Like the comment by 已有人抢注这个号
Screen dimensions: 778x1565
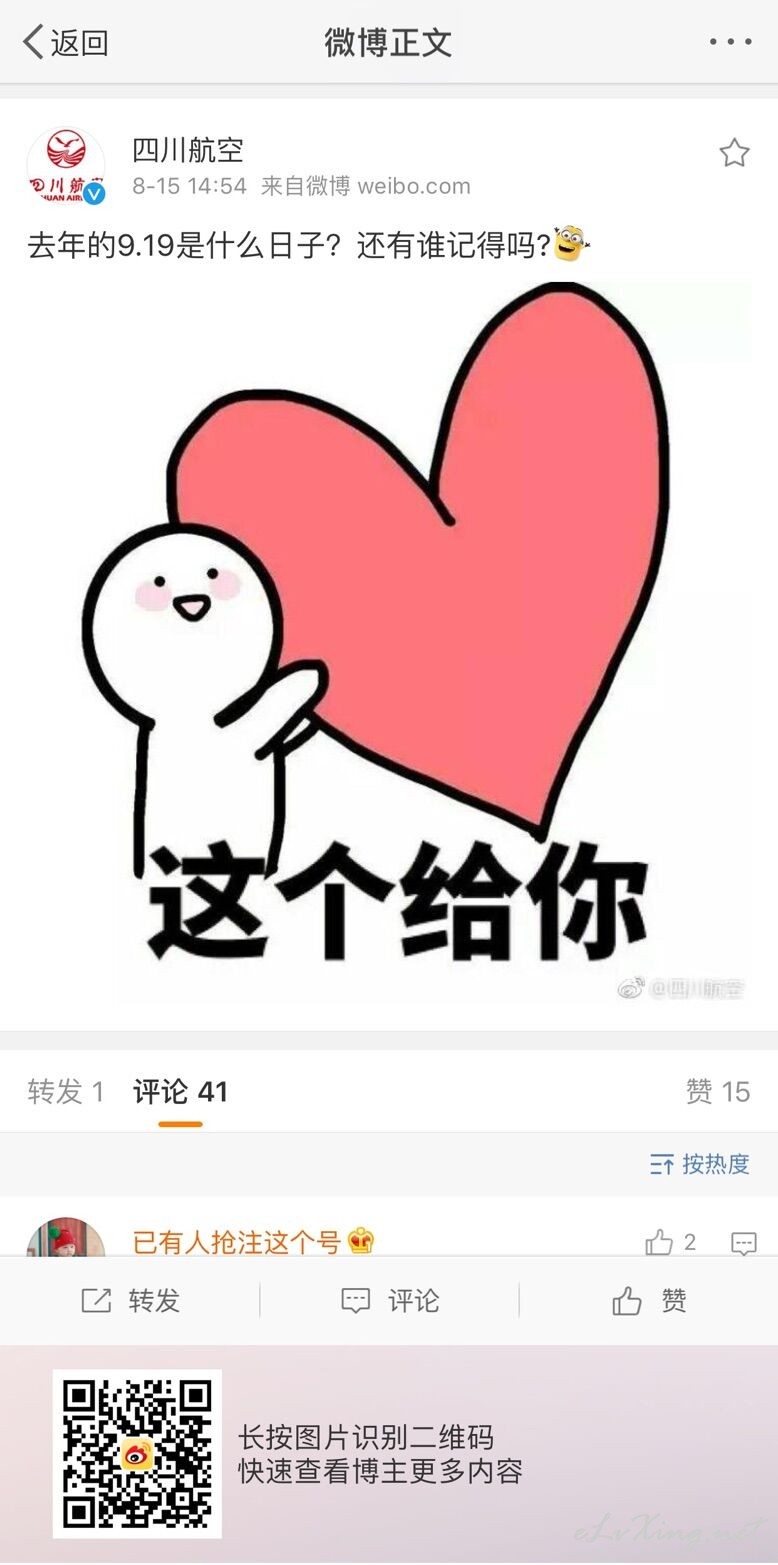click(670, 1243)
